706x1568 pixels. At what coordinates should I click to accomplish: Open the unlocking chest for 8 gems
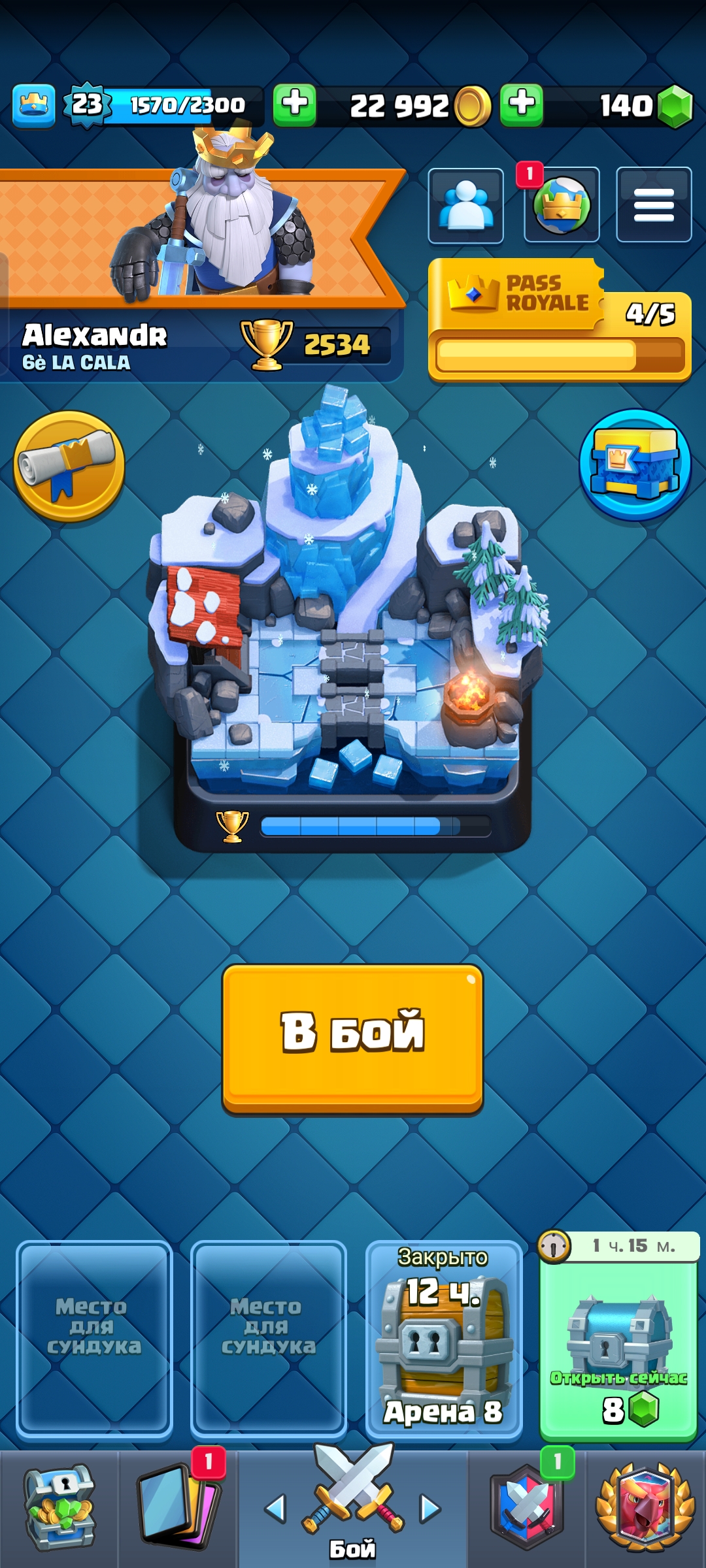pos(618,1346)
